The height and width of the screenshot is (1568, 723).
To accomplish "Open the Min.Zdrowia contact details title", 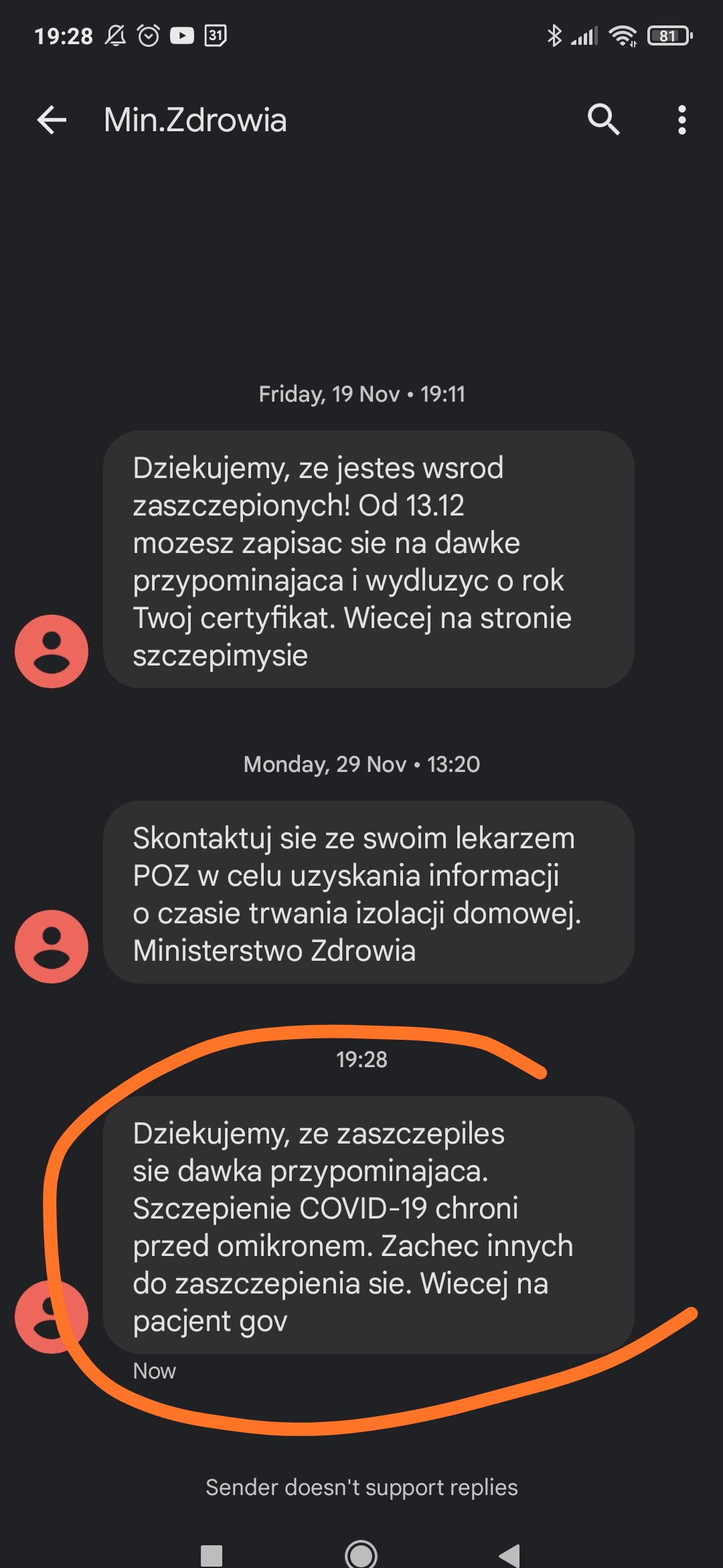I will [x=195, y=121].
